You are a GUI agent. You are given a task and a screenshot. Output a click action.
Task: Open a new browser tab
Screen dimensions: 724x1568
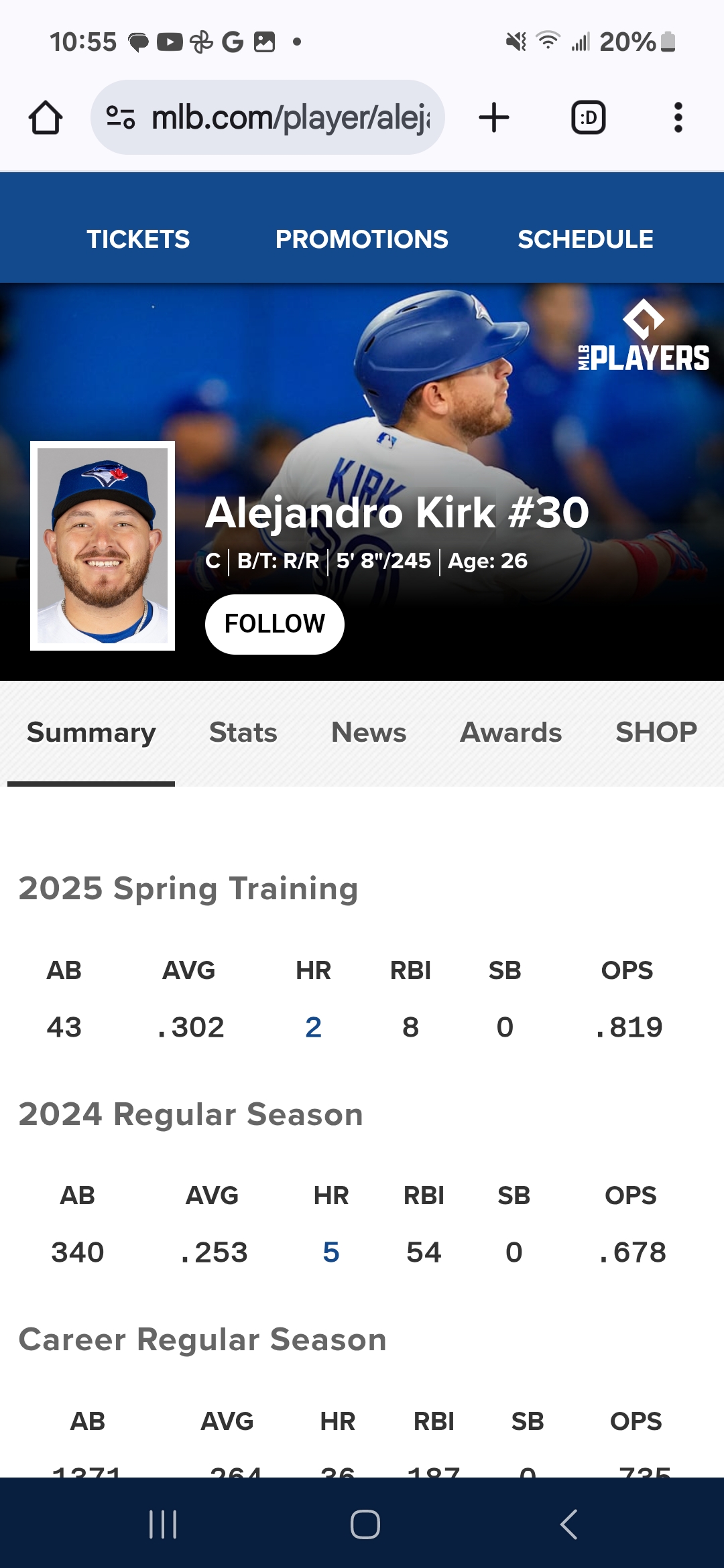pyautogui.click(x=494, y=118)
